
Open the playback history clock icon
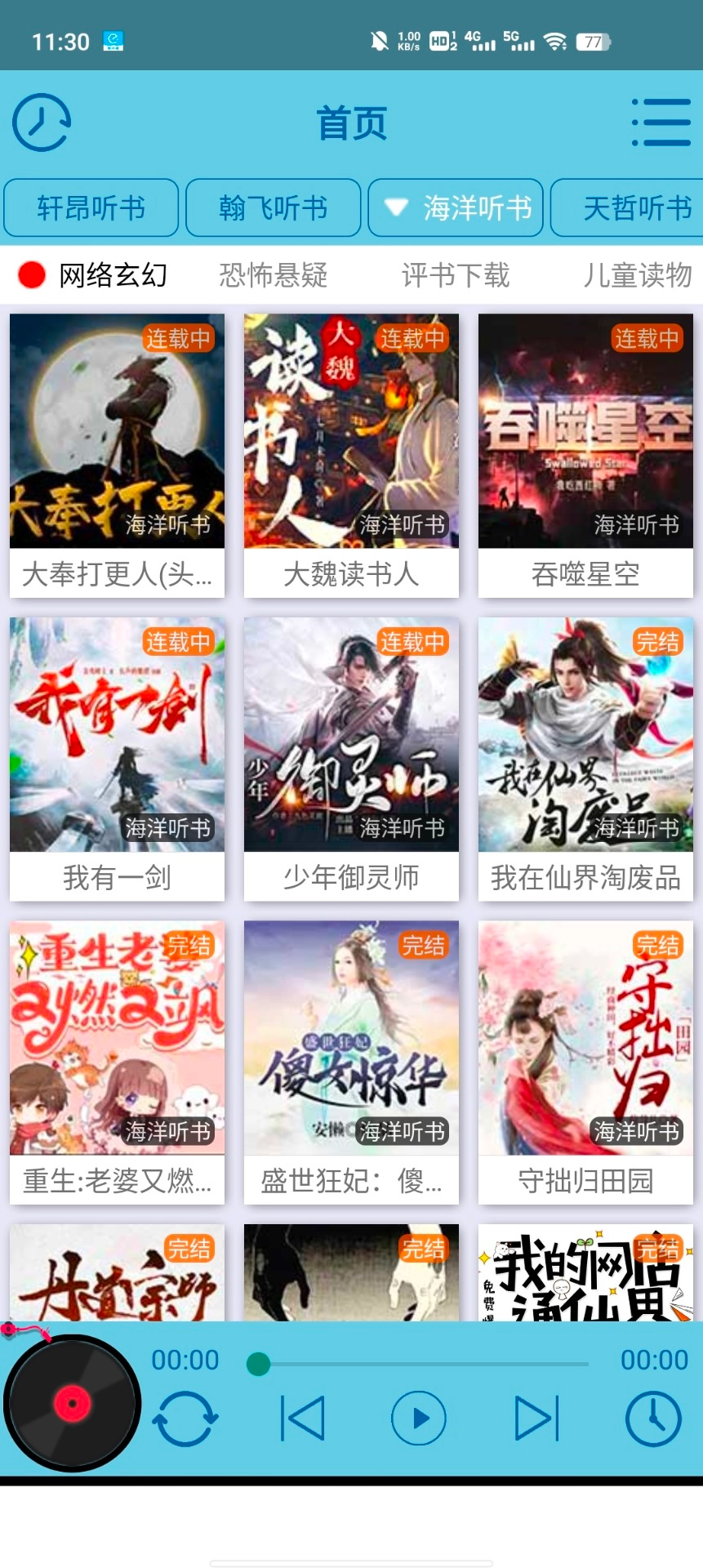(x=41, y=122)
